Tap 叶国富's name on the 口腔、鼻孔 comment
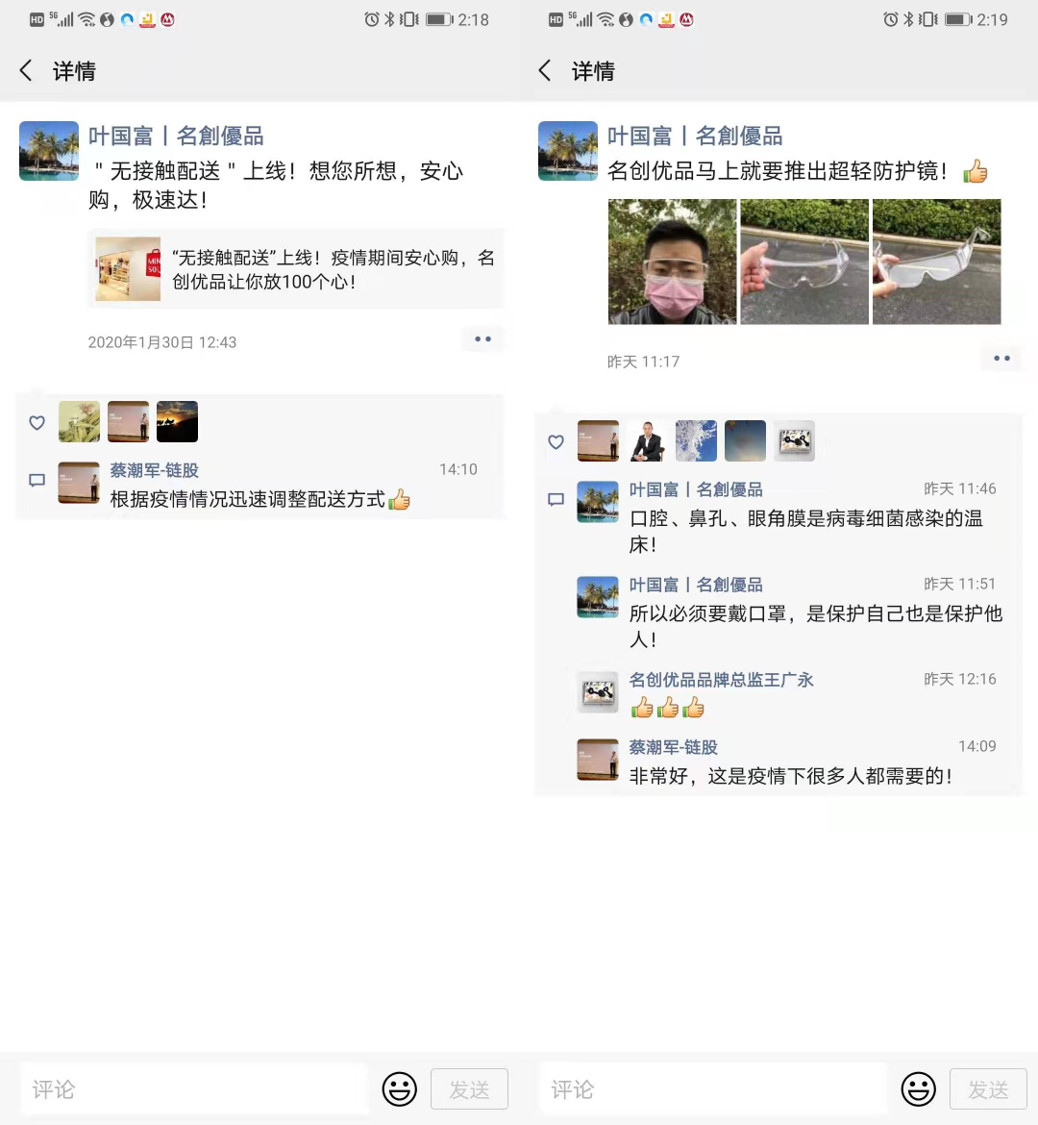Screen dimensions: 1038x1125 tap(696, 489)
